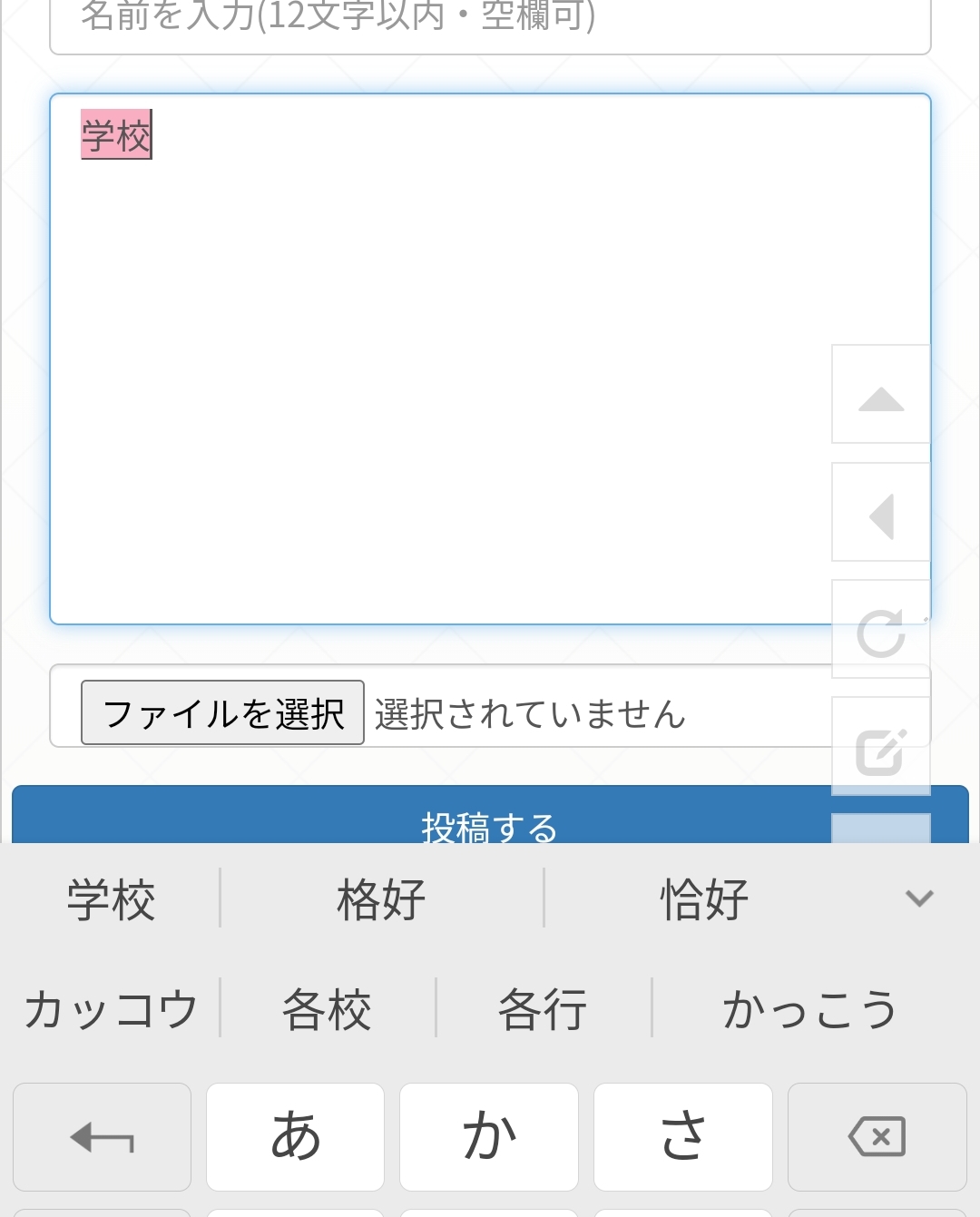Tap the pencil edit floating icon

click(881, 746)
